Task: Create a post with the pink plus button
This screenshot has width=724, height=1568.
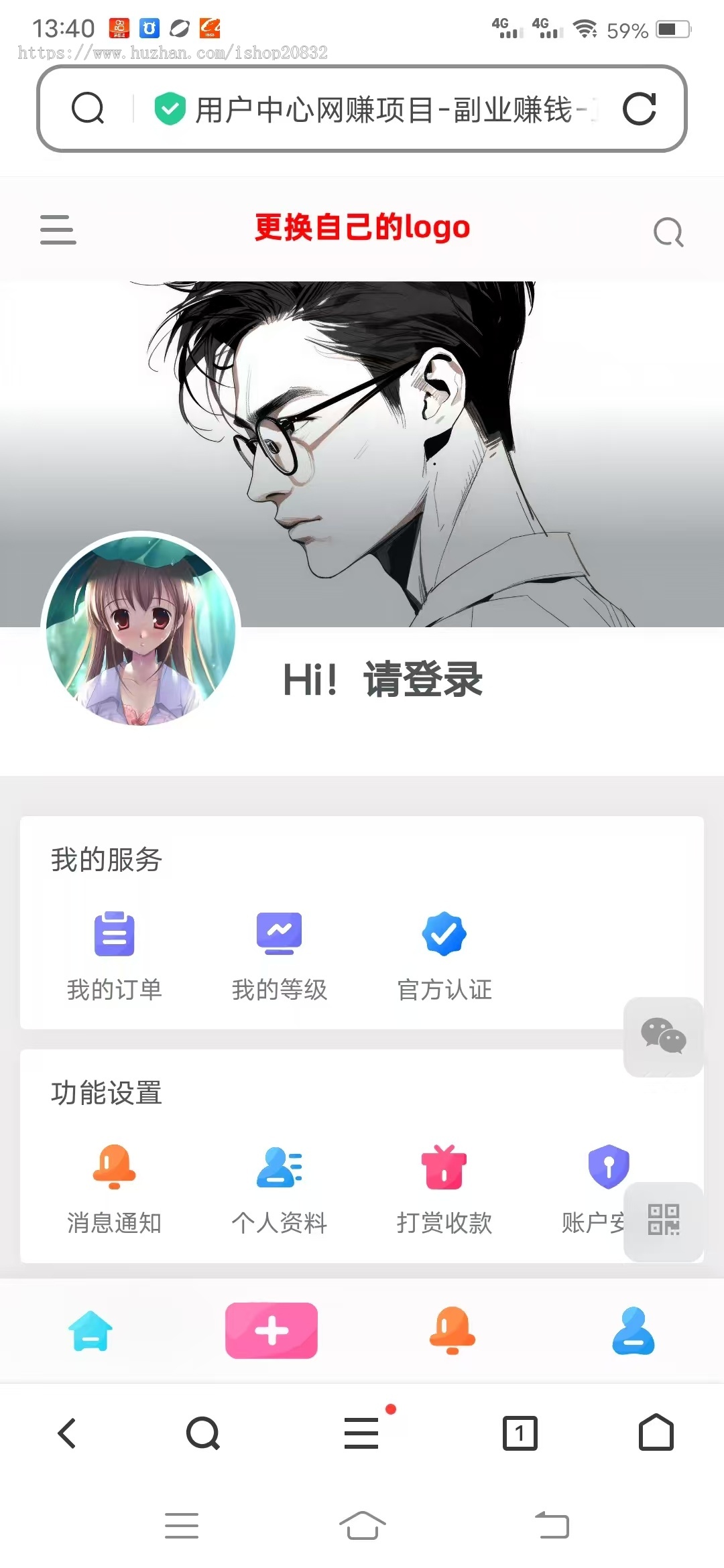Action: pyautogui.click(x=271, y=1331)
